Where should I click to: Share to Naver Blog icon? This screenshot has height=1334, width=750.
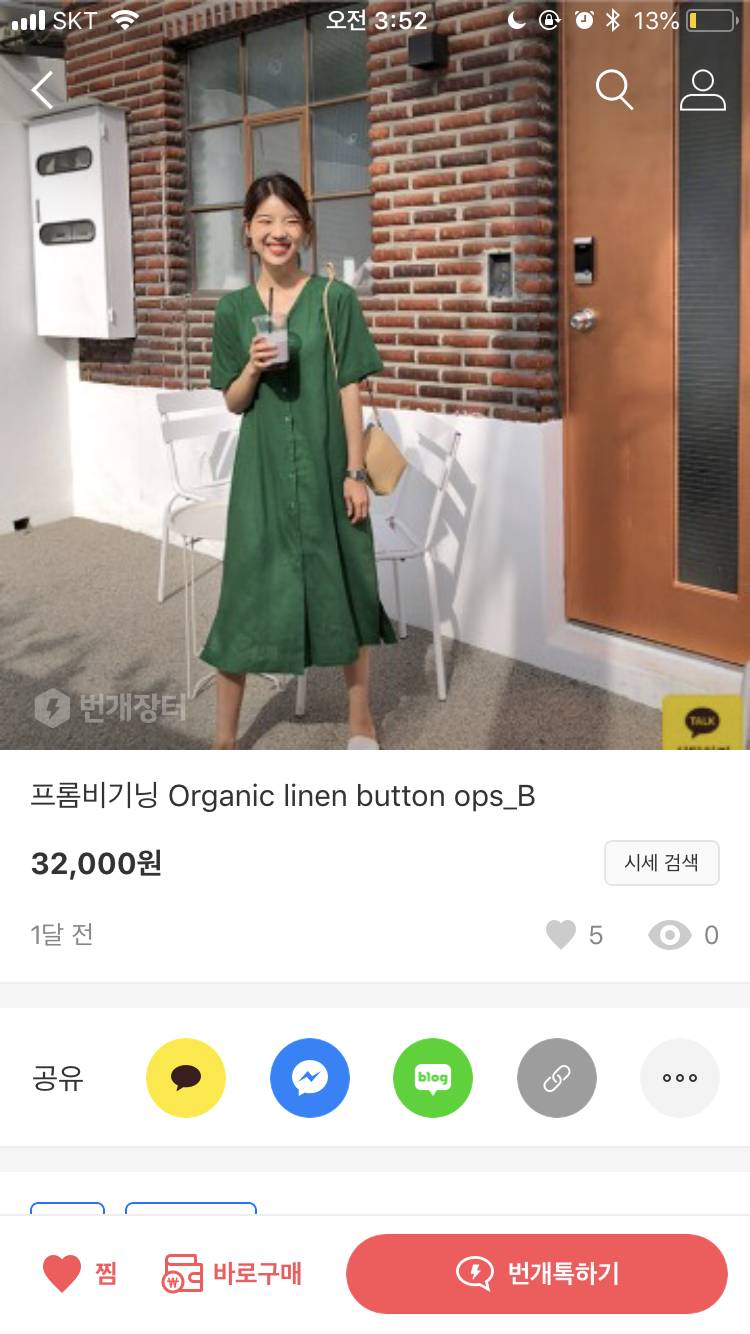tap(433, 1077)
